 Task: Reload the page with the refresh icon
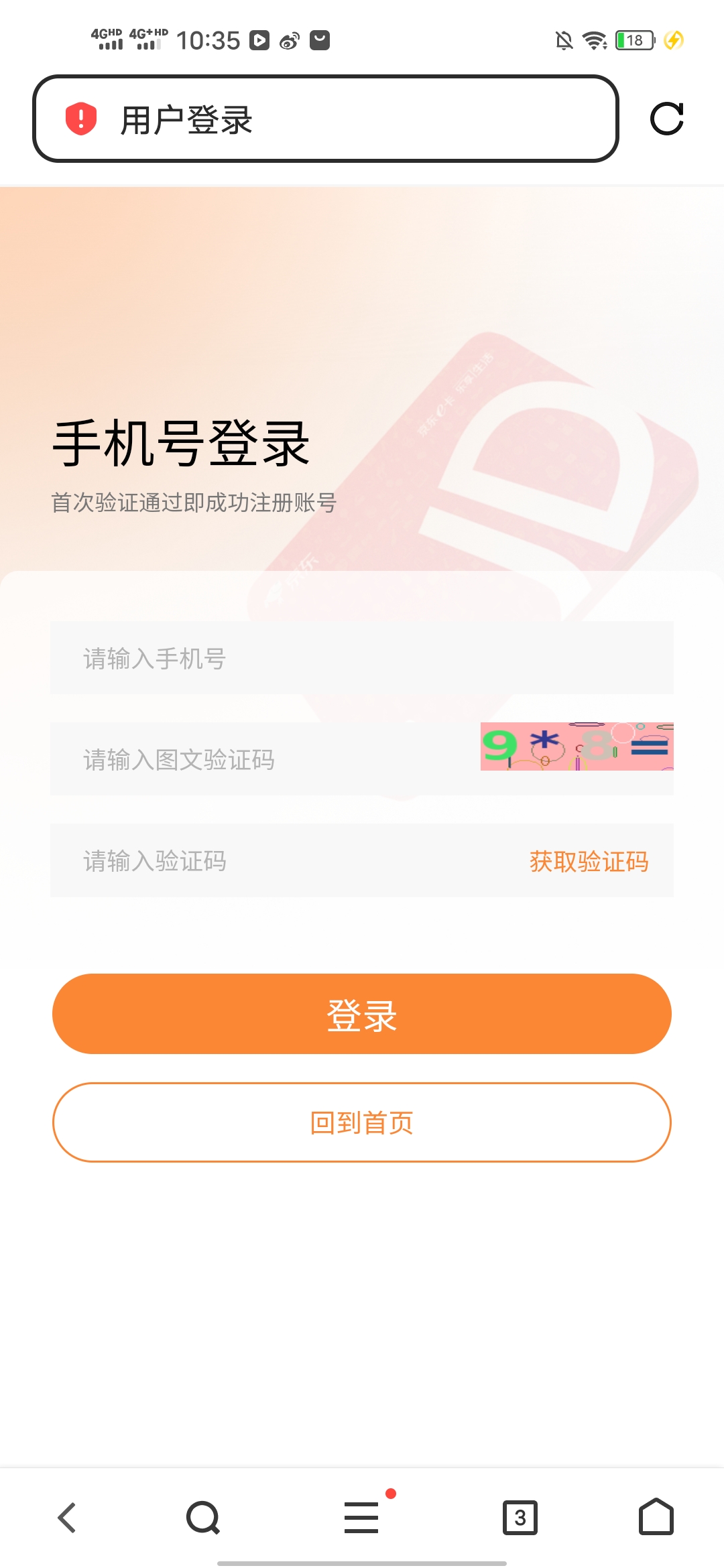pyautogui.click(x=666, y=119)
